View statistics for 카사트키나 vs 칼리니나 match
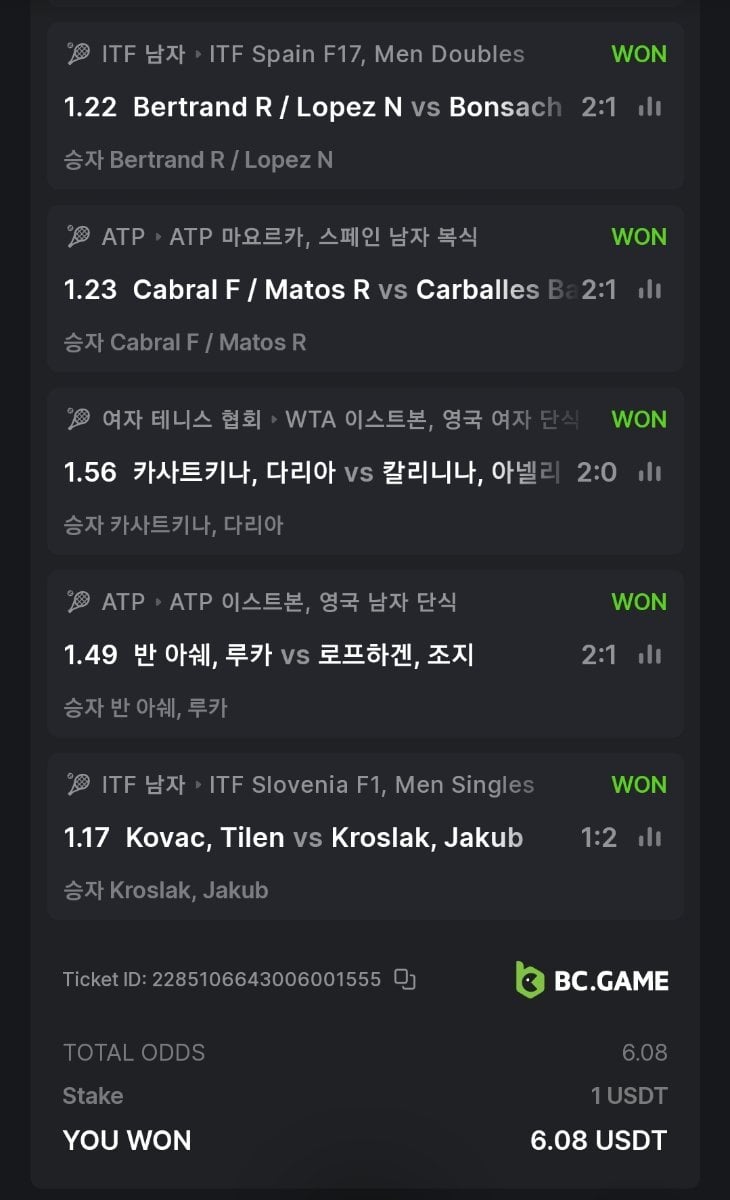The image size is (730, 1200). (x=650, y=472)
